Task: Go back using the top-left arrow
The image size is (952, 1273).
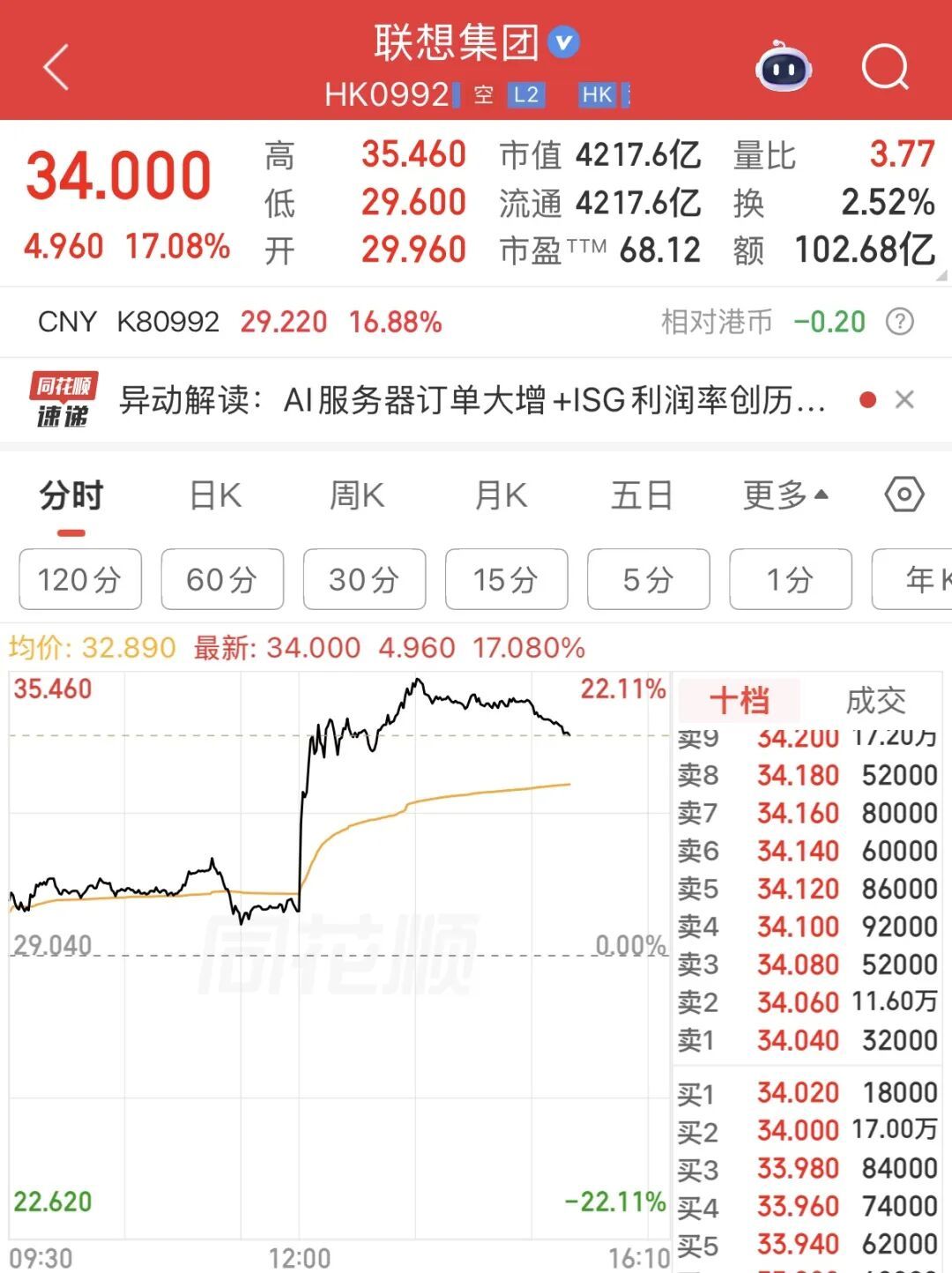Action: coord(56,67)
